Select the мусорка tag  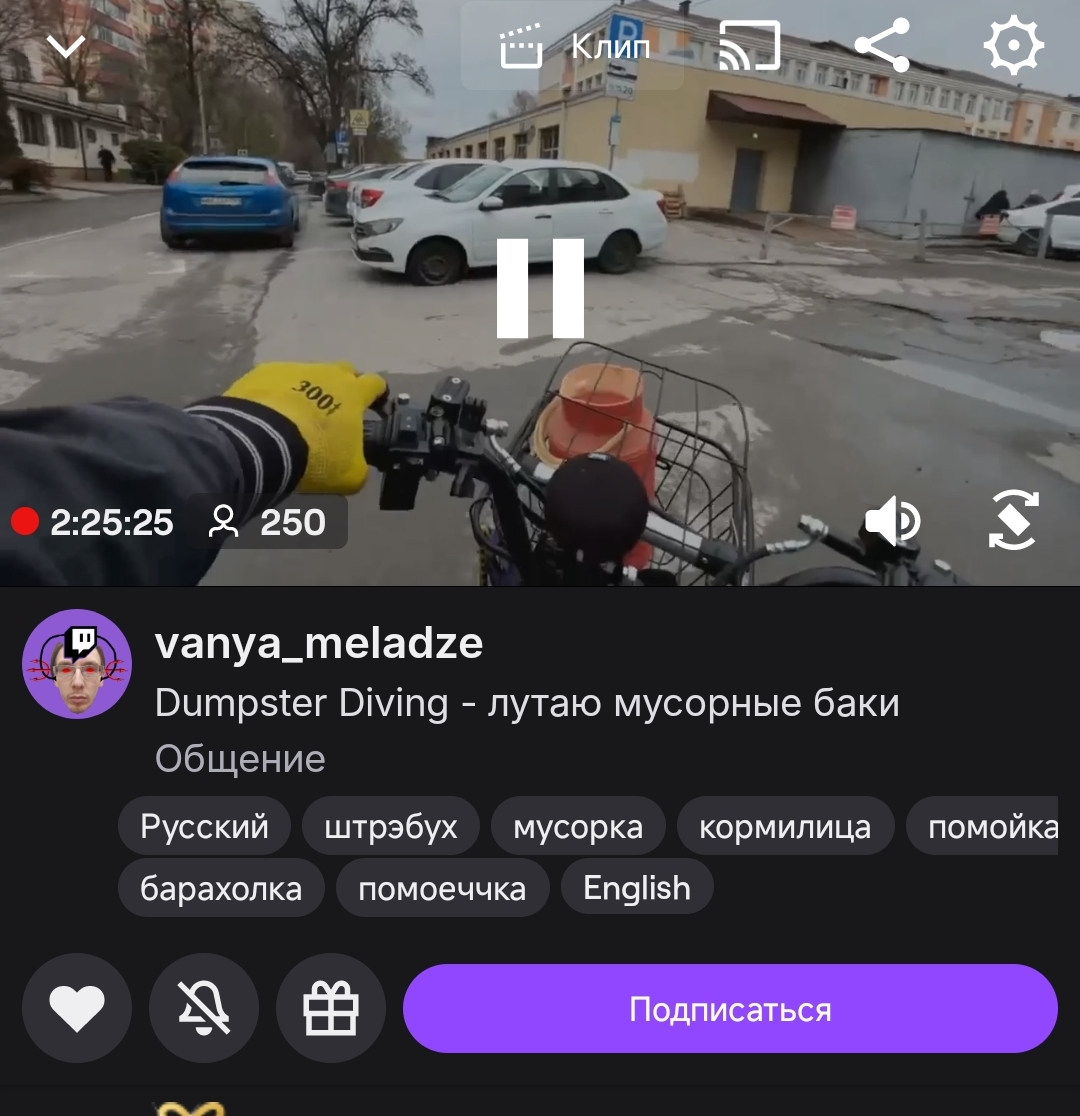[x=578, y=827]
